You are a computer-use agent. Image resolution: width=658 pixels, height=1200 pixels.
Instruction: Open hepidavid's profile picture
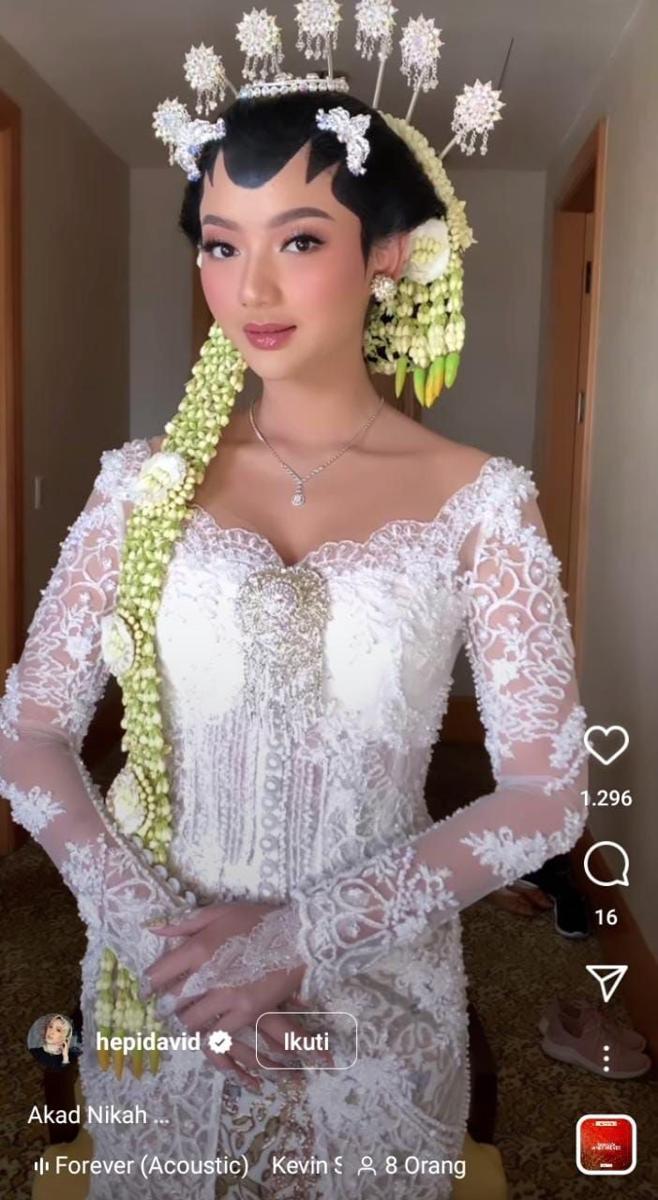point(54,1041)
